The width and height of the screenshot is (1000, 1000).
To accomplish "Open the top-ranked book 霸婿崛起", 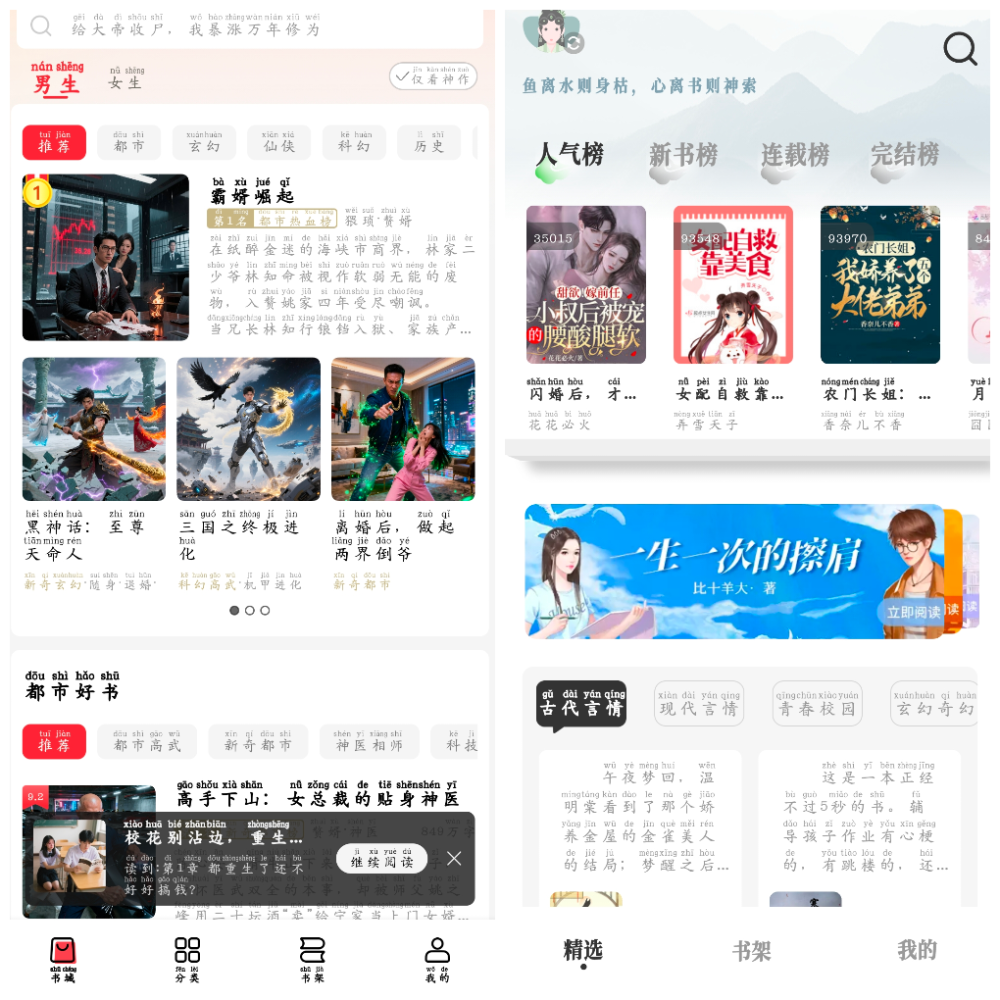I will (106, 257).
